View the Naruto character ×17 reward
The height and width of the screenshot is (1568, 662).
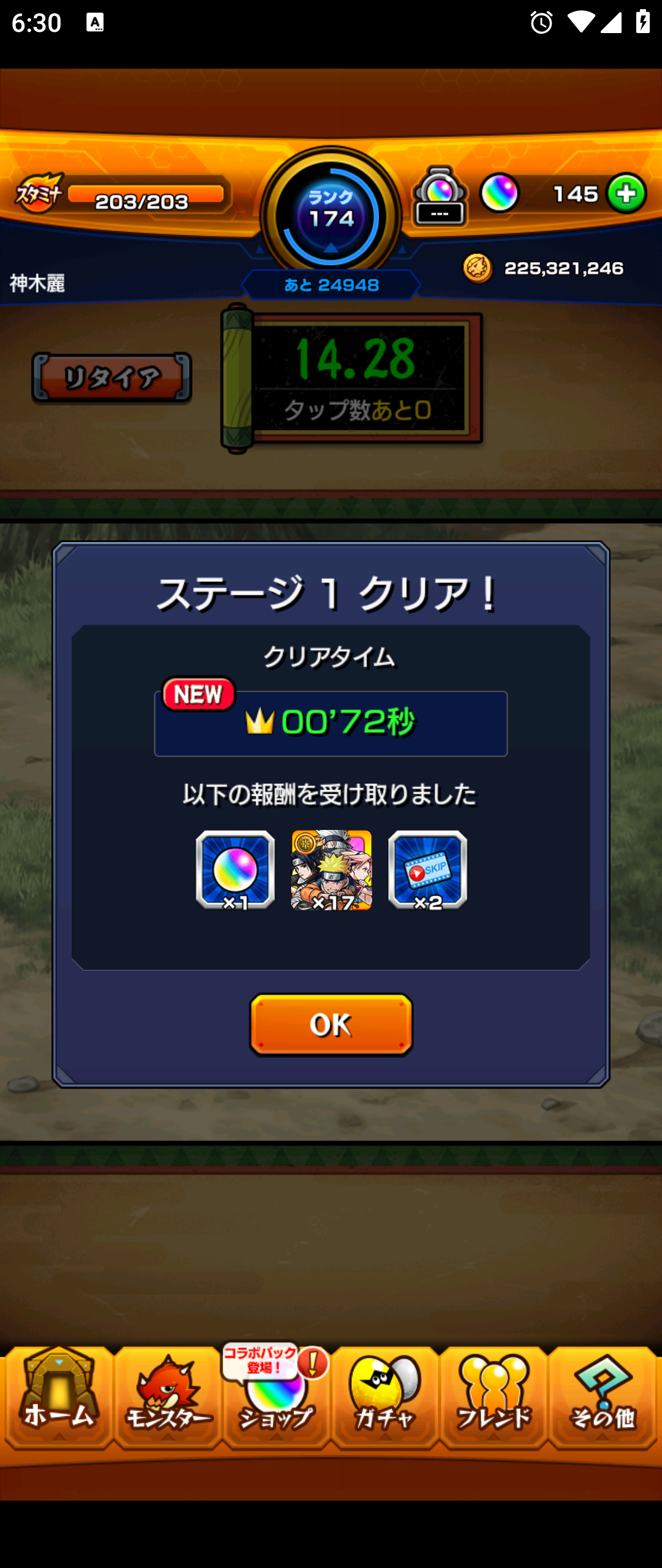point(332,870)
